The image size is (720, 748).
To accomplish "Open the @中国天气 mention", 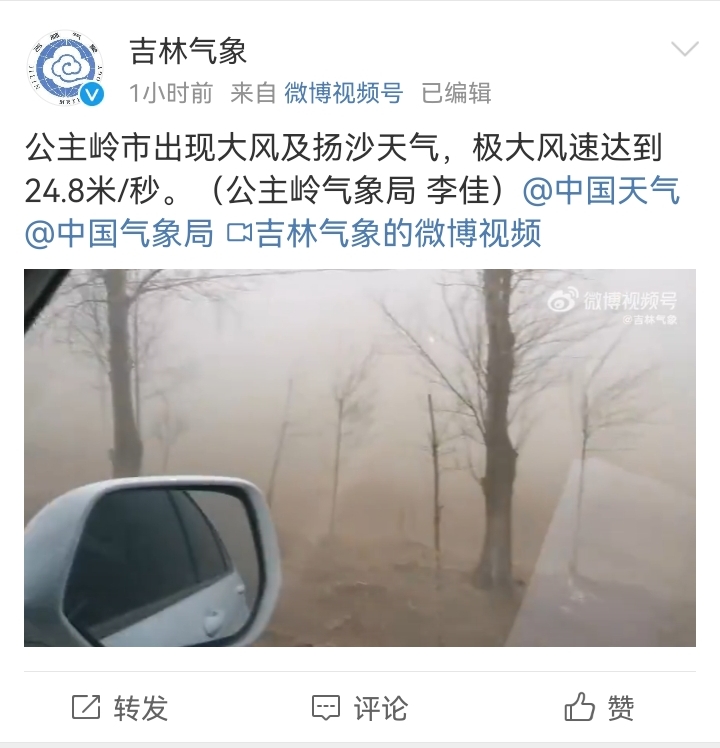I will (x=601, y=190).
